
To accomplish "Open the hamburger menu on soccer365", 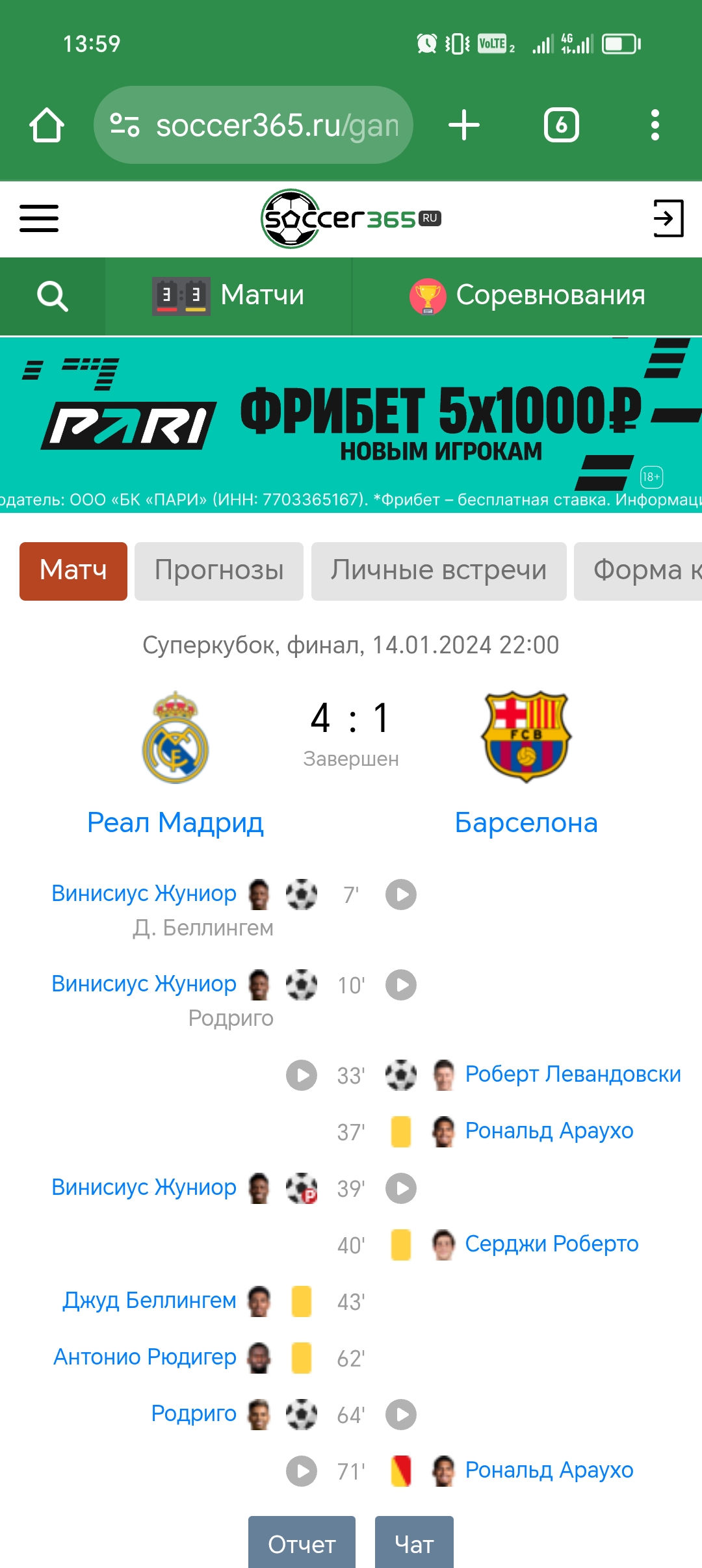I will (39, 218).
